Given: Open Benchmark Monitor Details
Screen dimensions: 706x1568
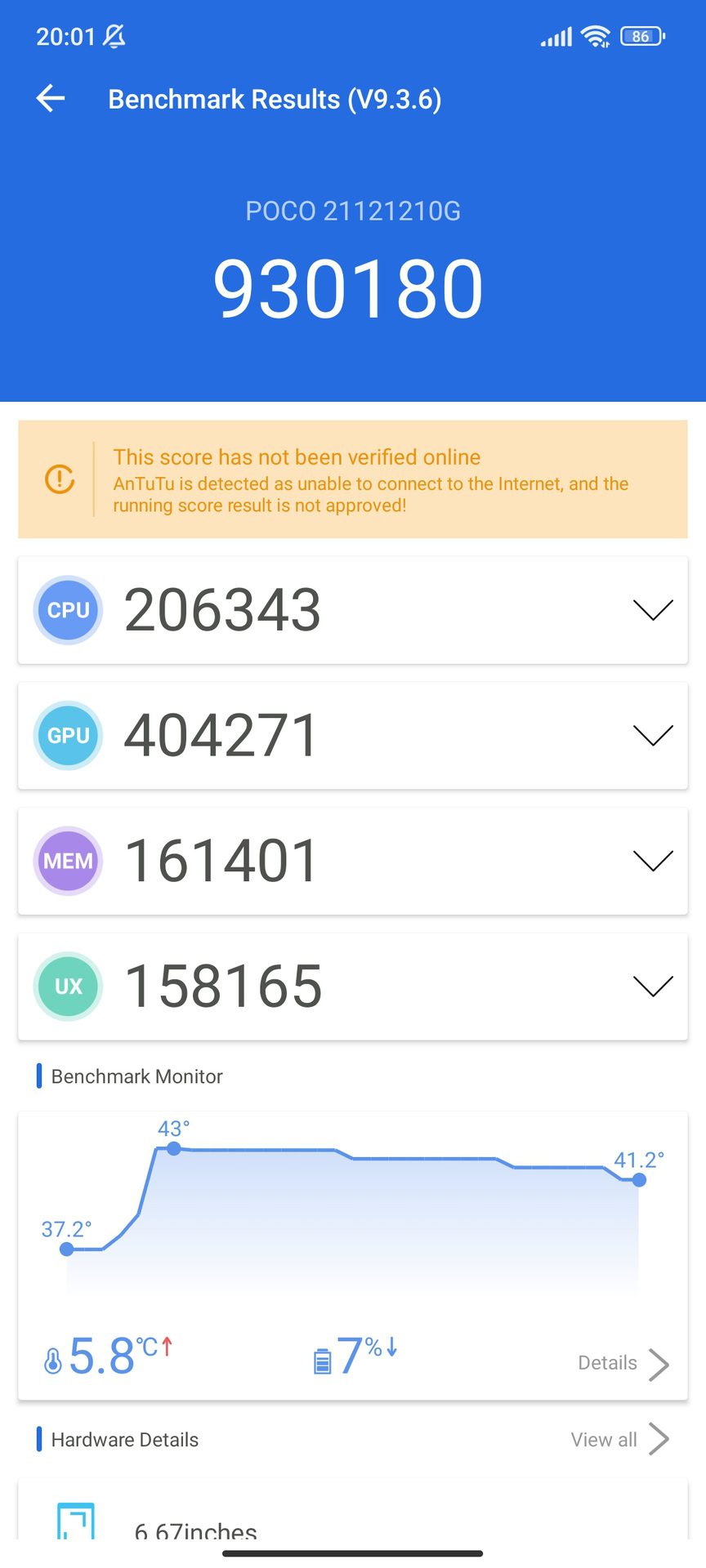Looking at the screenshot, I should point(623,1363).
